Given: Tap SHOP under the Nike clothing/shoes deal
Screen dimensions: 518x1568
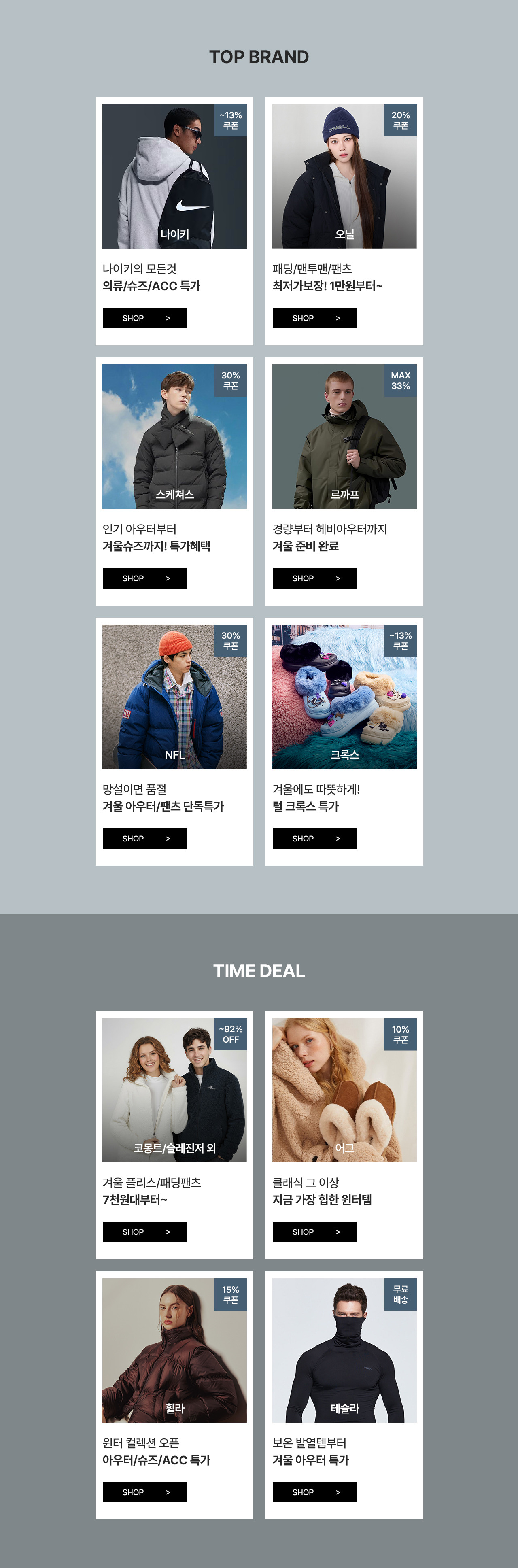Looking at the screenshot, I should 144,318.
